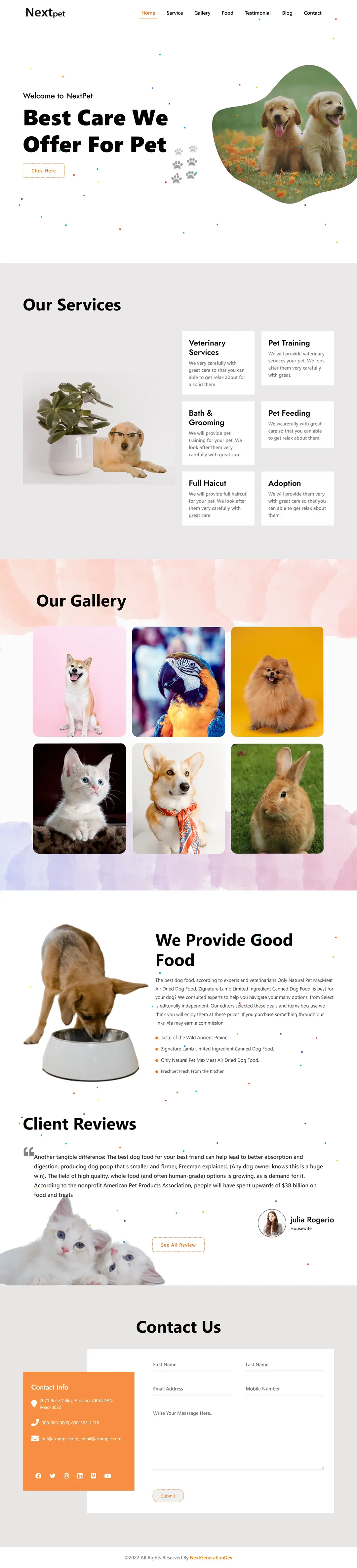Go to the Gallery section

[202, 13]
